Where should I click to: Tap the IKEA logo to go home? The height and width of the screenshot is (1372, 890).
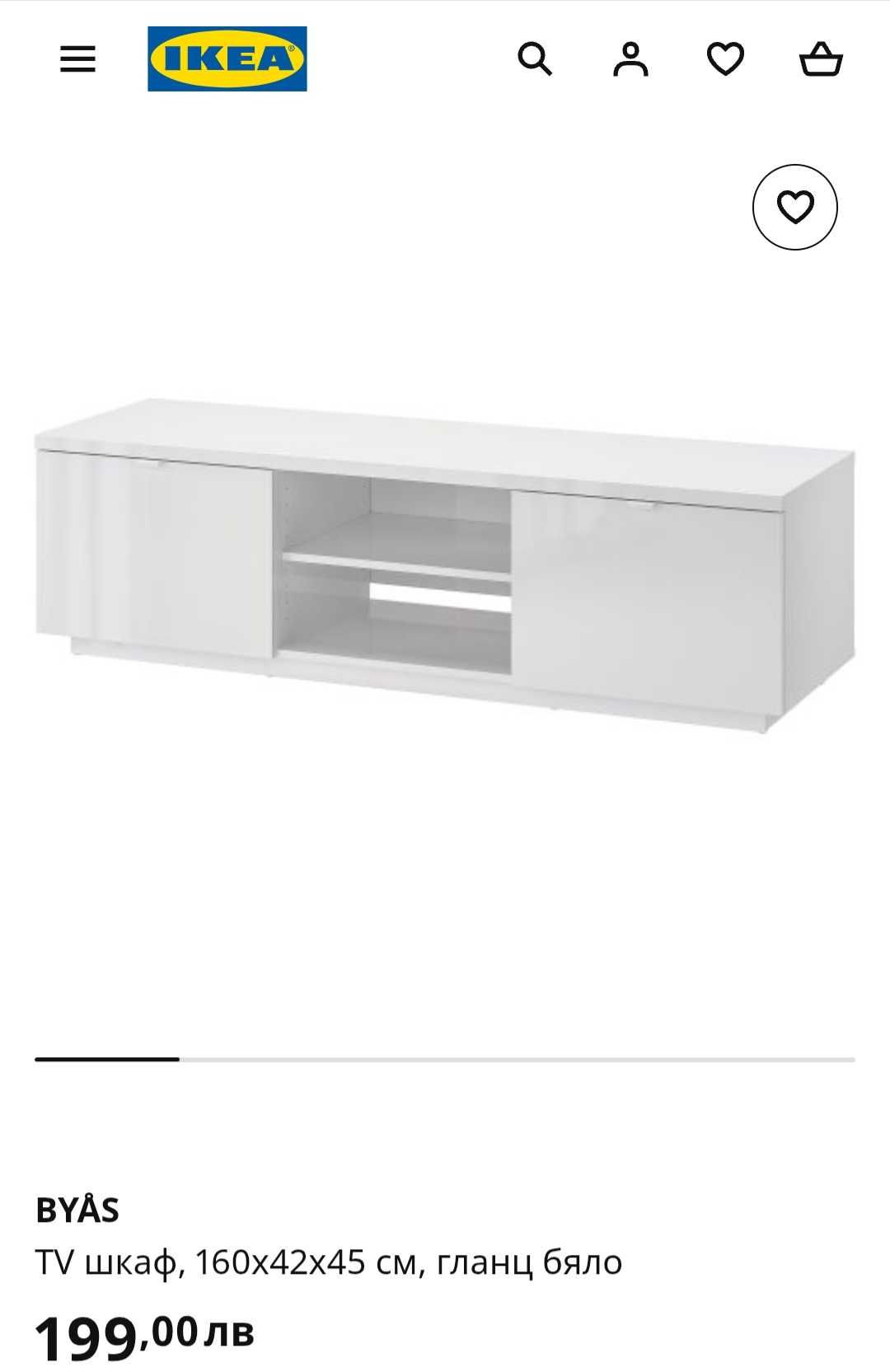[x=227, y=59]
